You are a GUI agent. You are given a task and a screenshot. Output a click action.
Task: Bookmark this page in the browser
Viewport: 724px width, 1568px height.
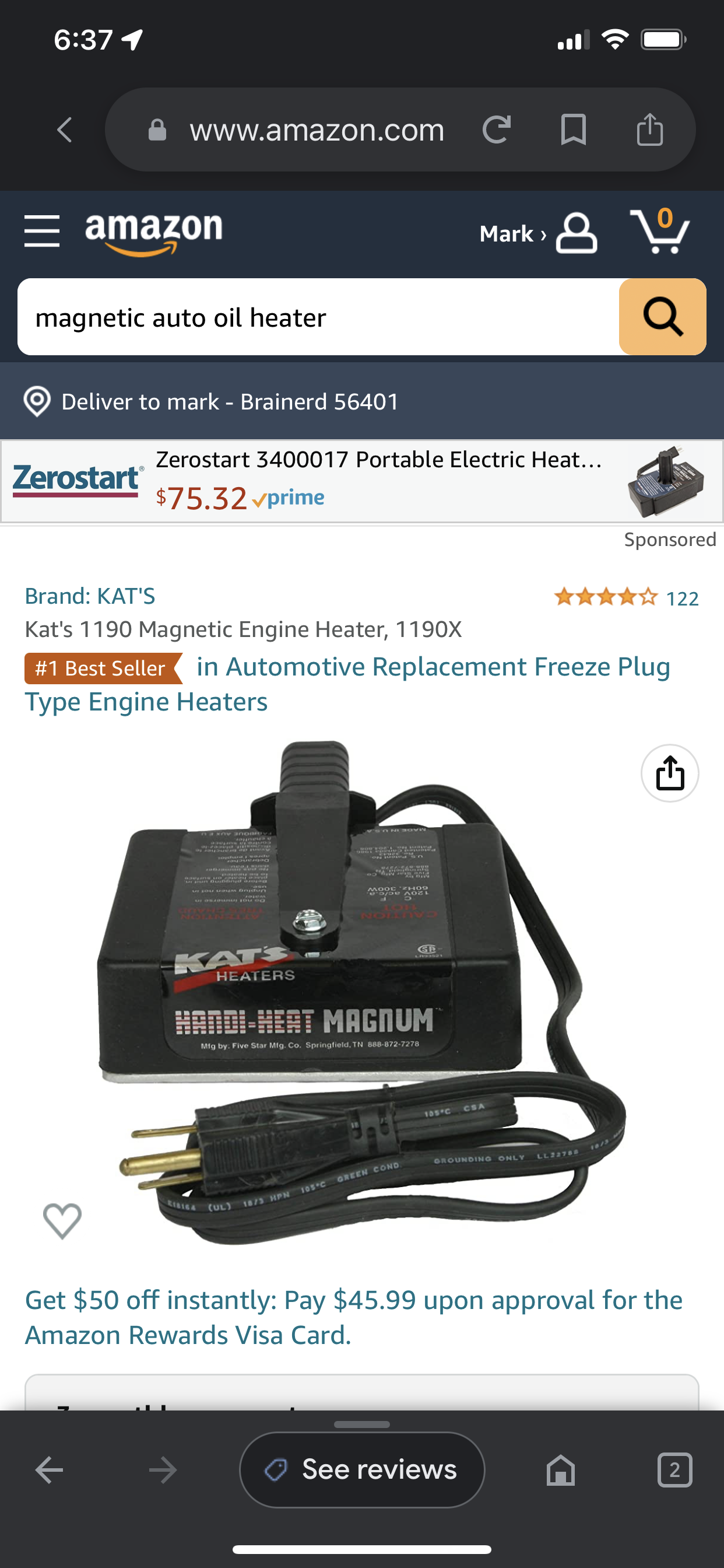[x=573, y=129]
